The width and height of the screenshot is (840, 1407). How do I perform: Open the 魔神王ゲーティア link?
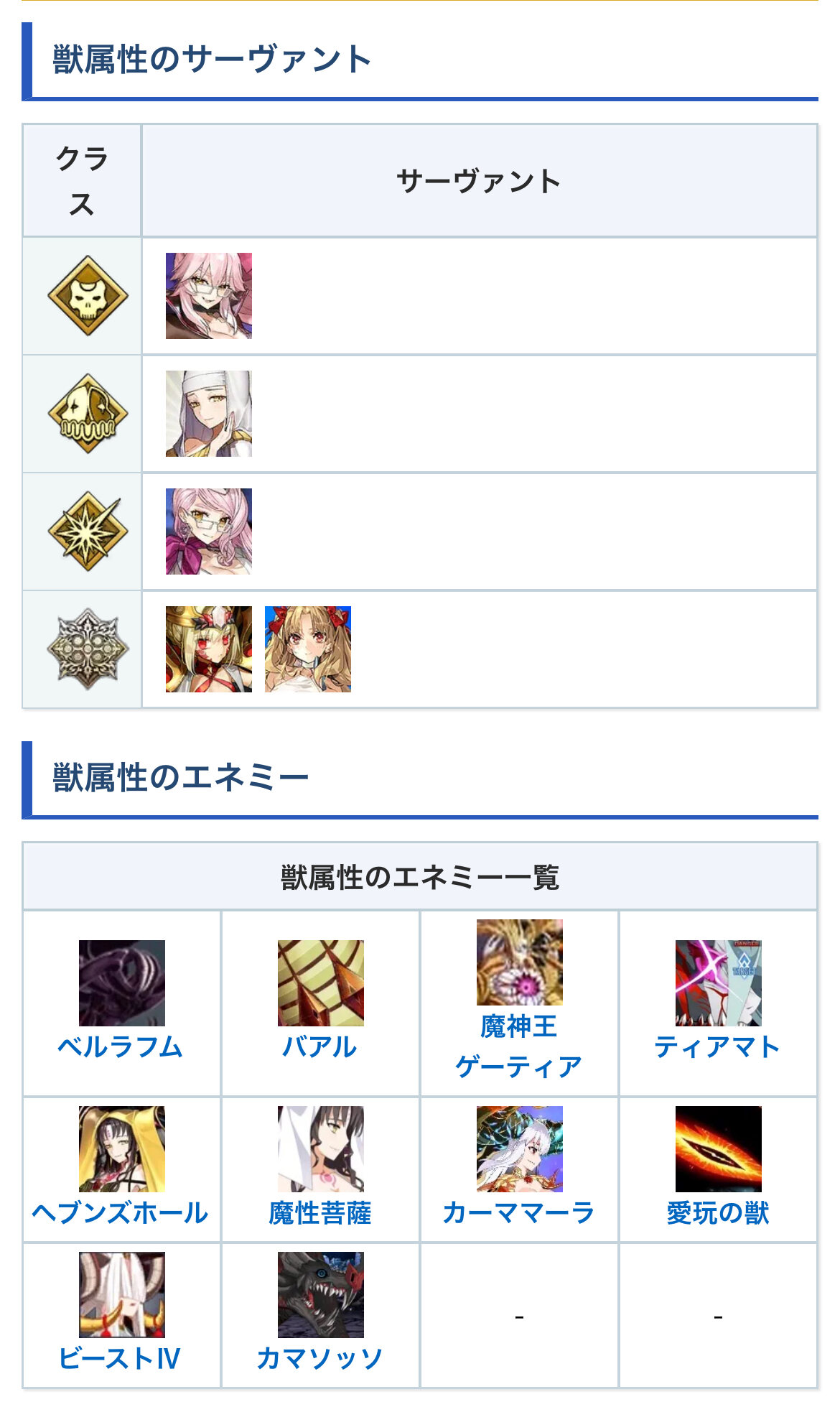(x=518, y=1046)
